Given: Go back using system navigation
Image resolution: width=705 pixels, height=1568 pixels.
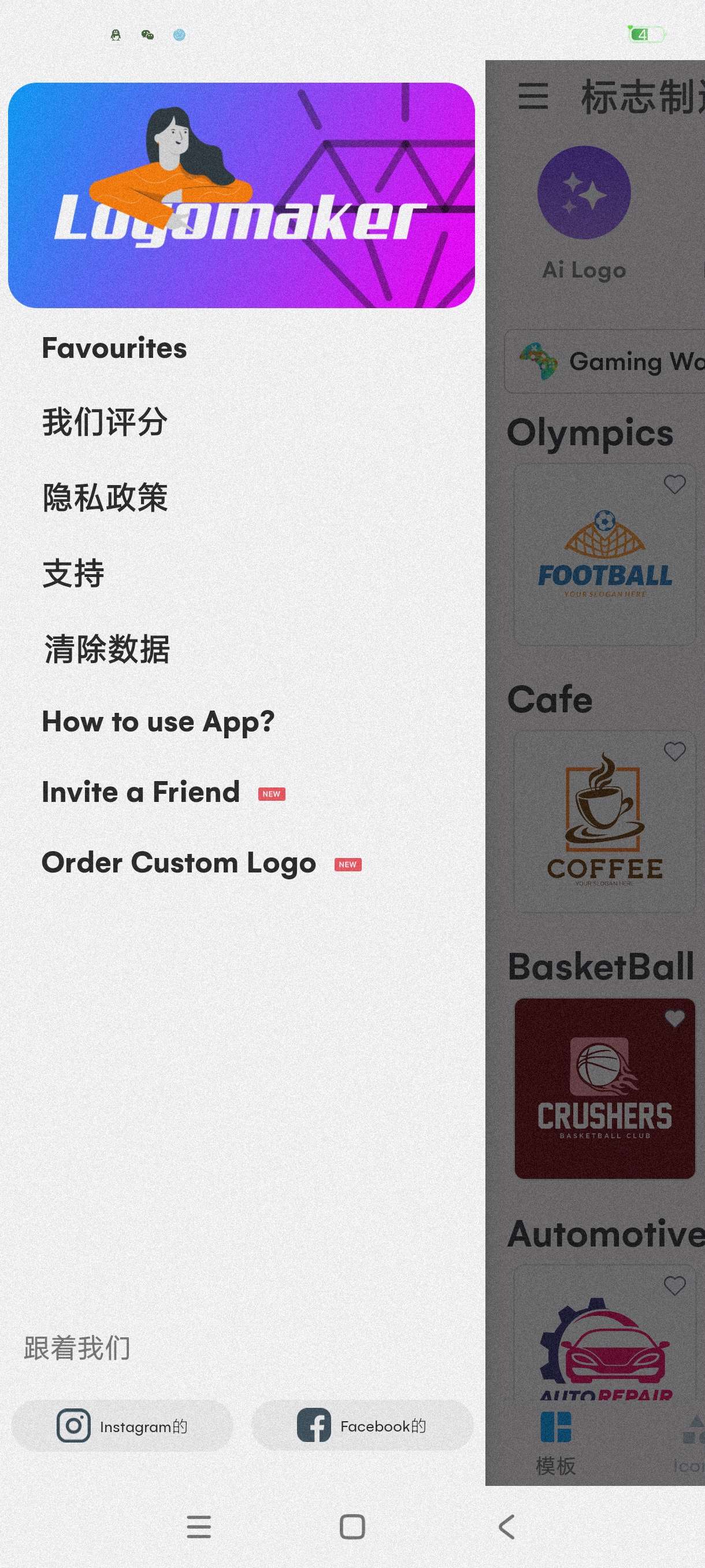Looking at the screenshot, I should coord(506,1526).
